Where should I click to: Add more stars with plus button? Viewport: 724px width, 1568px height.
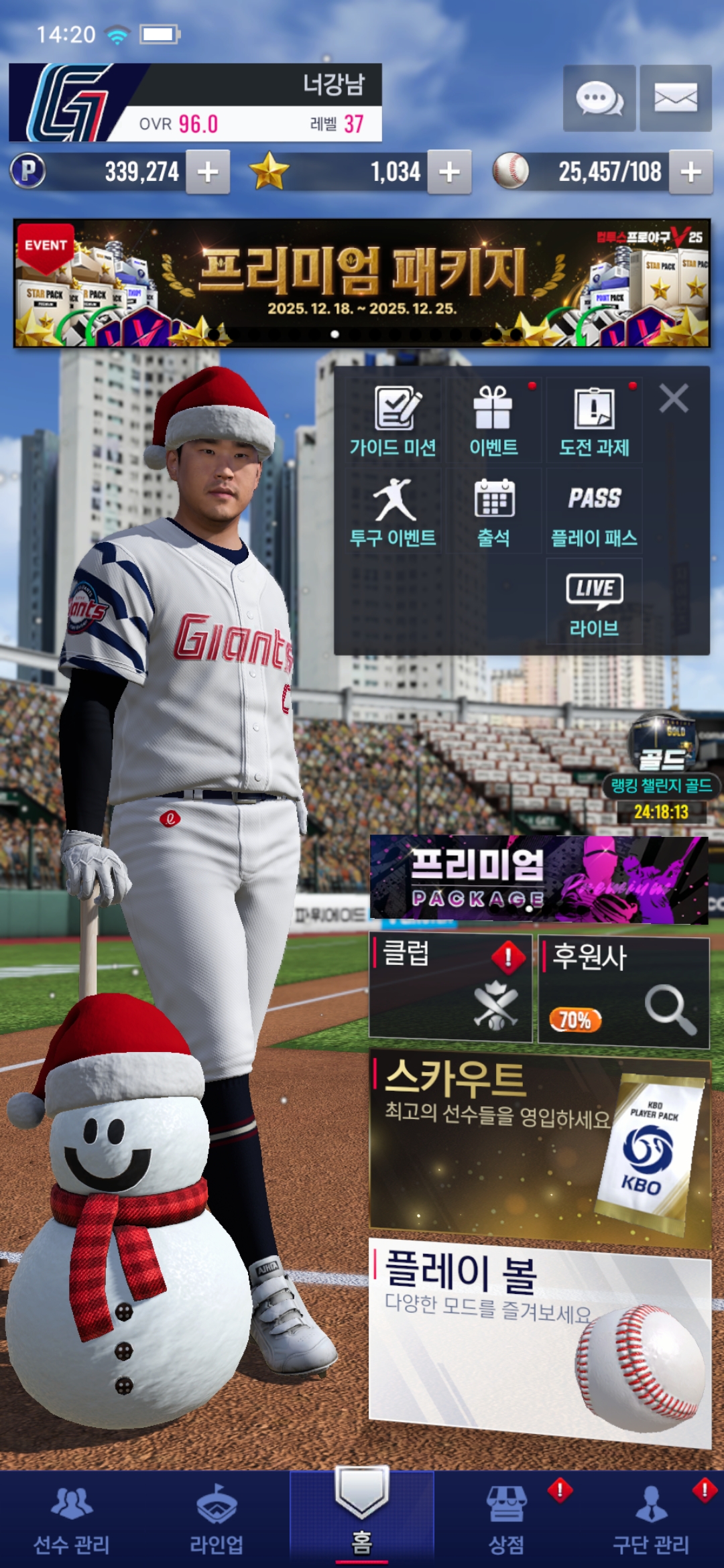(449, 172)
